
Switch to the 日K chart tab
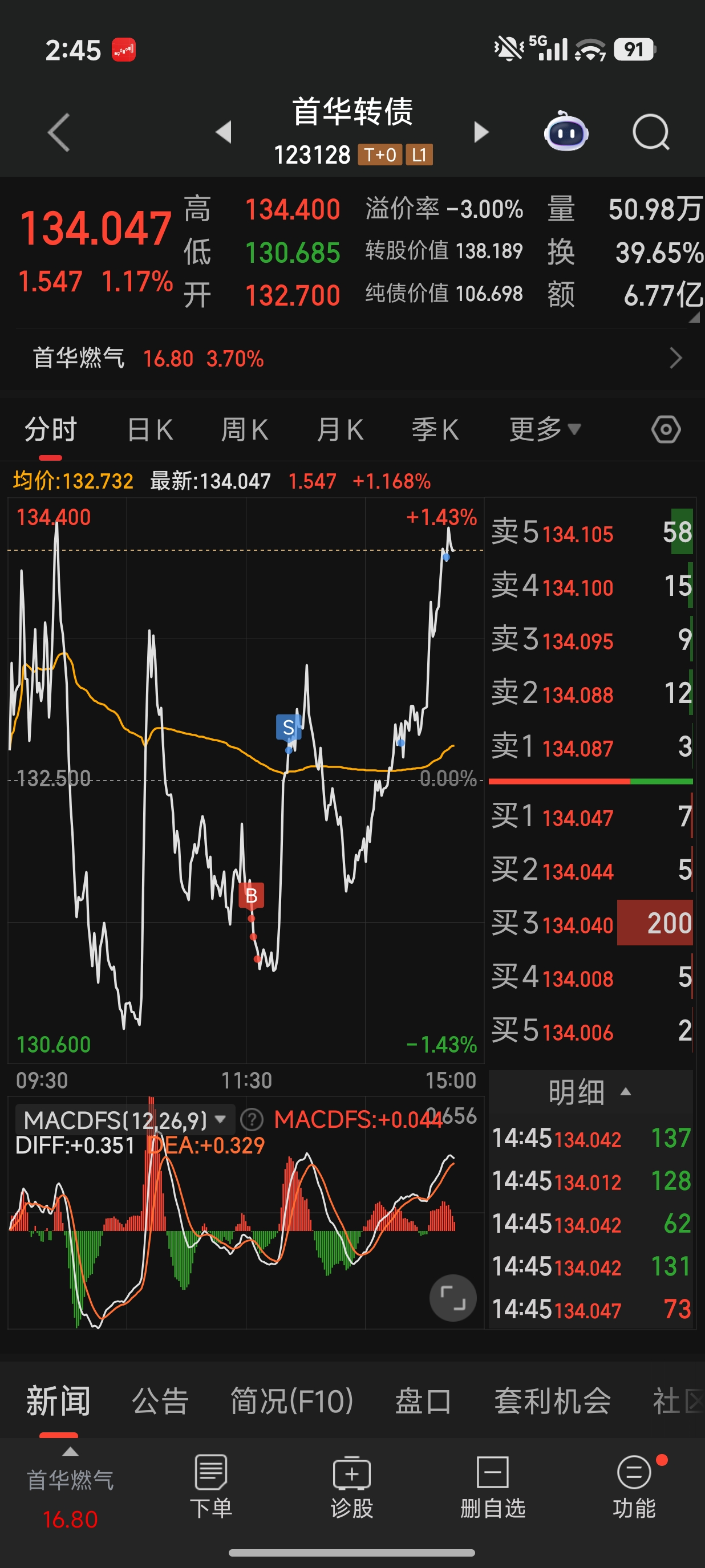point(151,430)
